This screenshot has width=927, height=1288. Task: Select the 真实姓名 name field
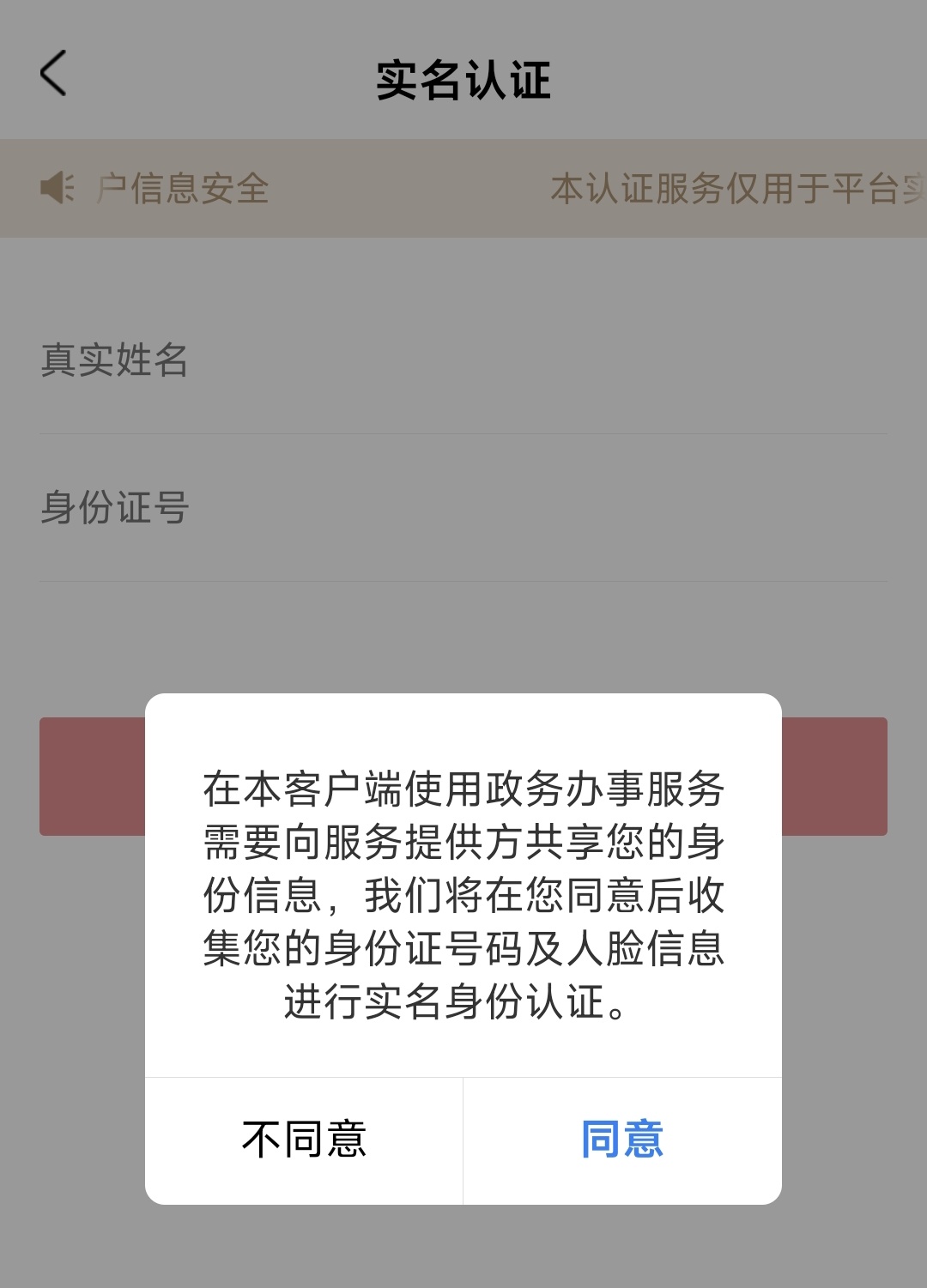point(463,360)
